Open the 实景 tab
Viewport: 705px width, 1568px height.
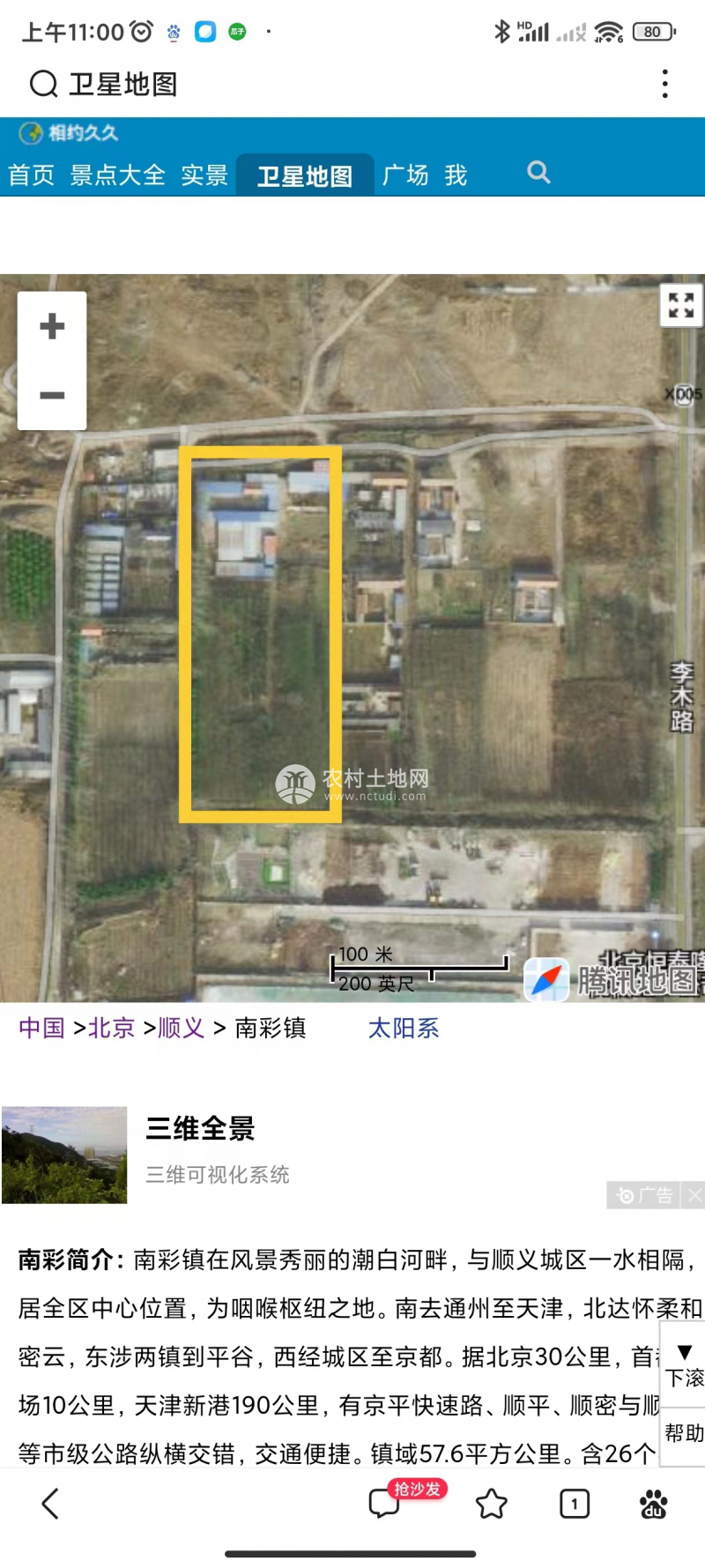pos(204,175)
